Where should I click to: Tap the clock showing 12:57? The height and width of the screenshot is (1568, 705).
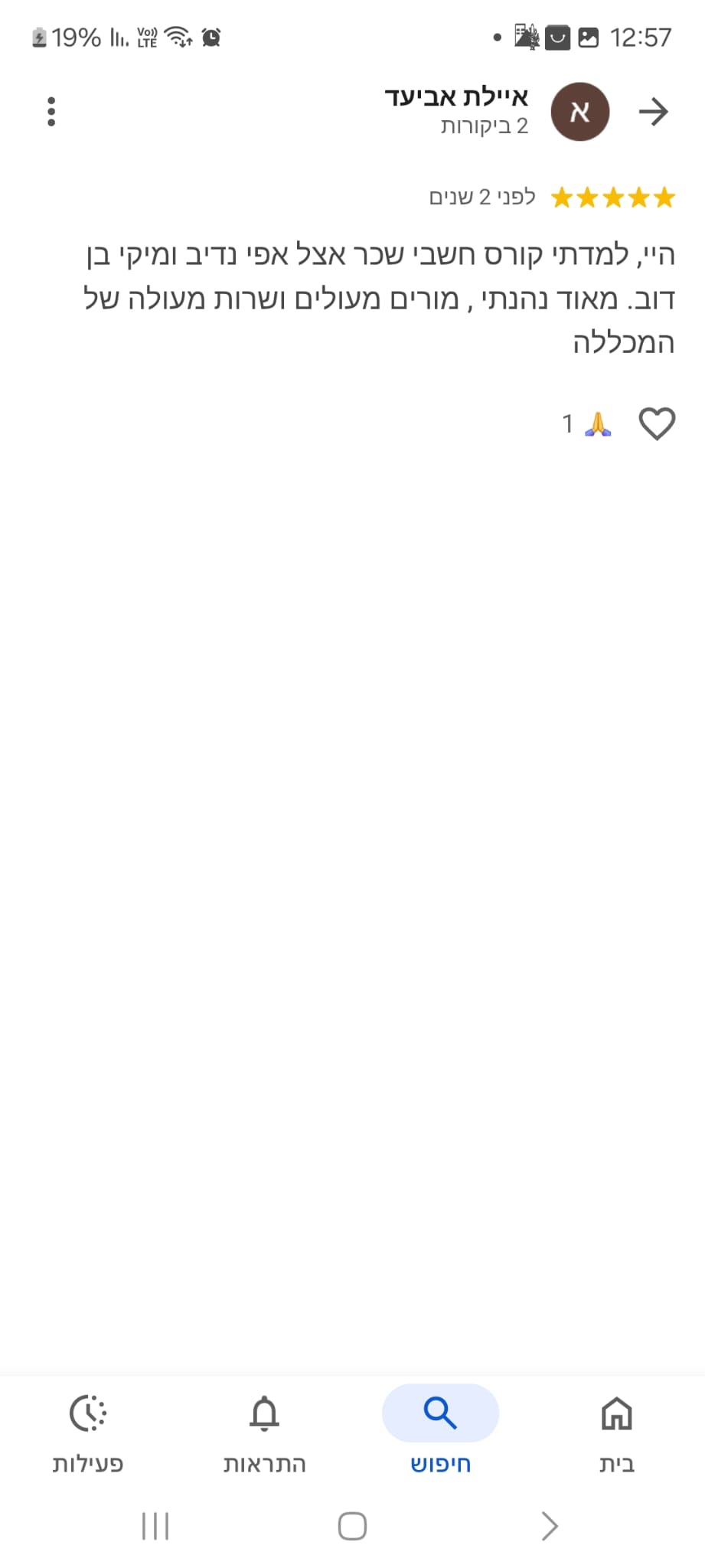click(640, 36)
